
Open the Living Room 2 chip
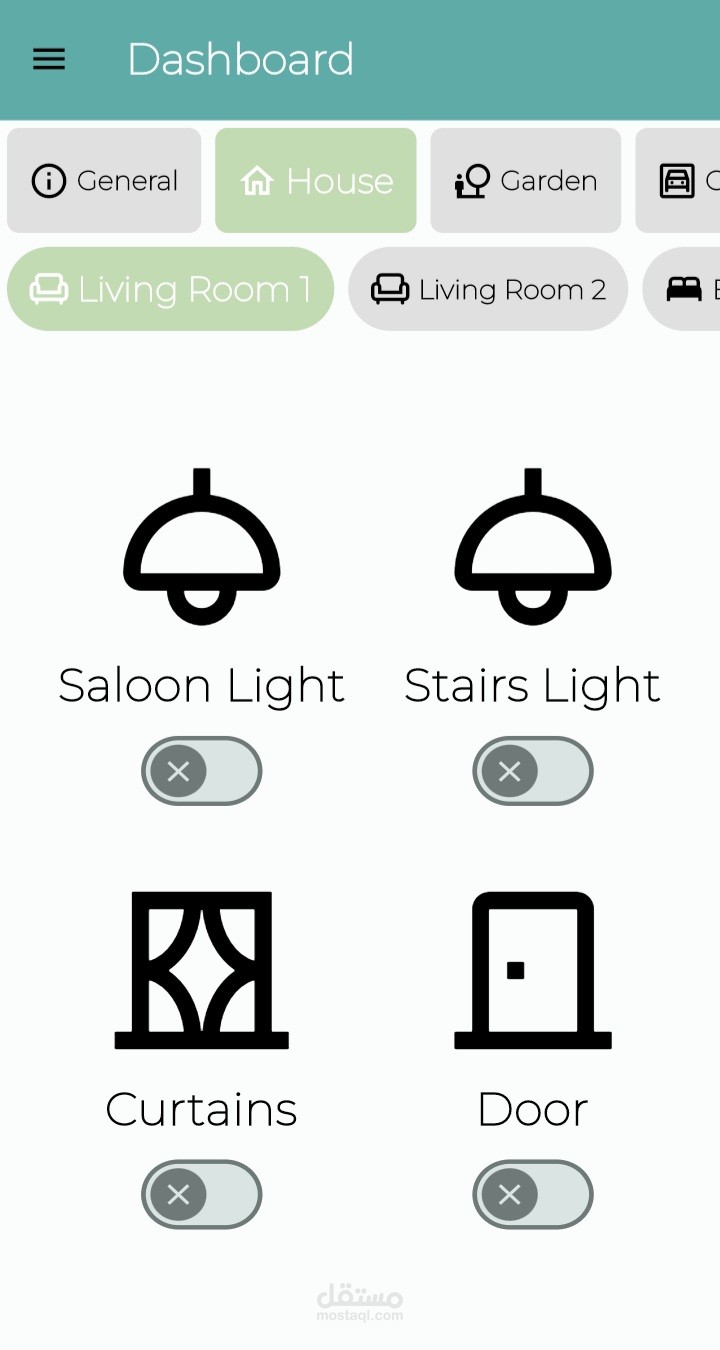[x=488, y=289]
